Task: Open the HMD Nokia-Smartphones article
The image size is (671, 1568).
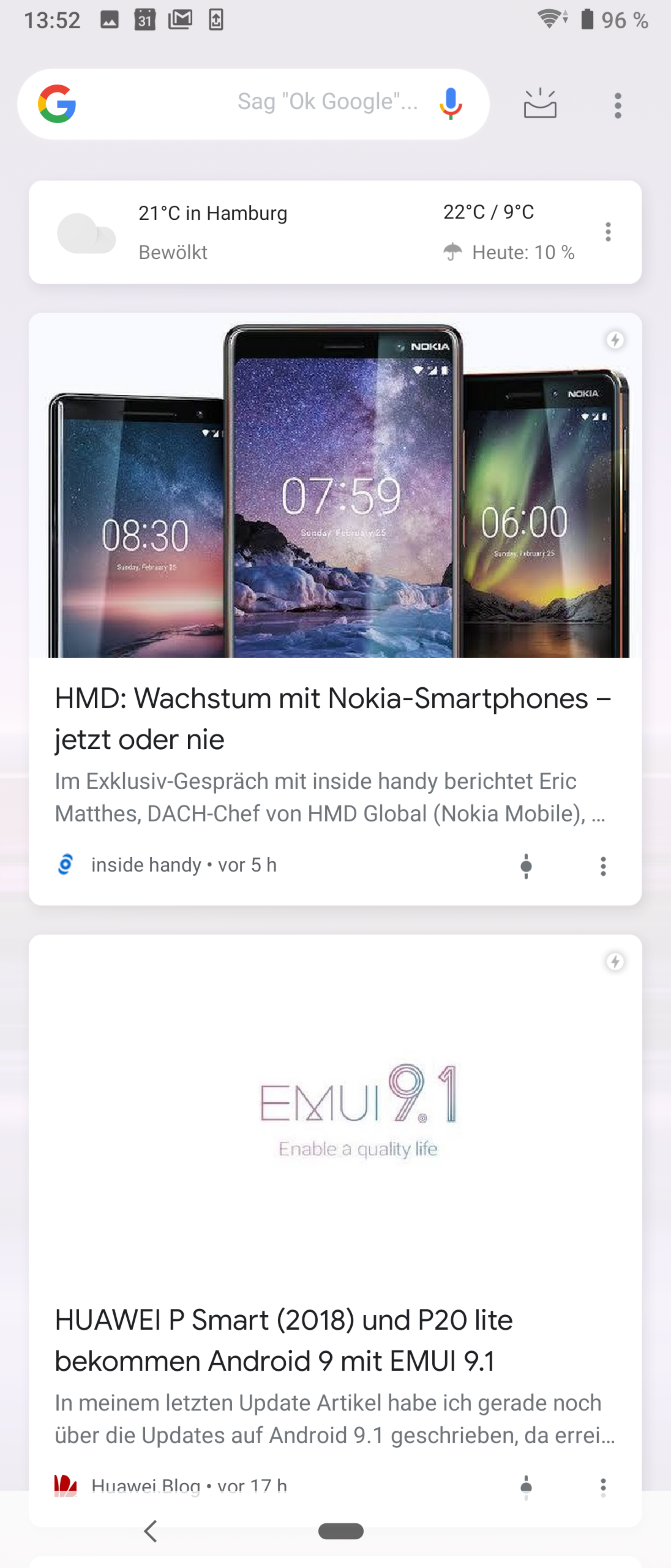Action: [x=335, y=718]
